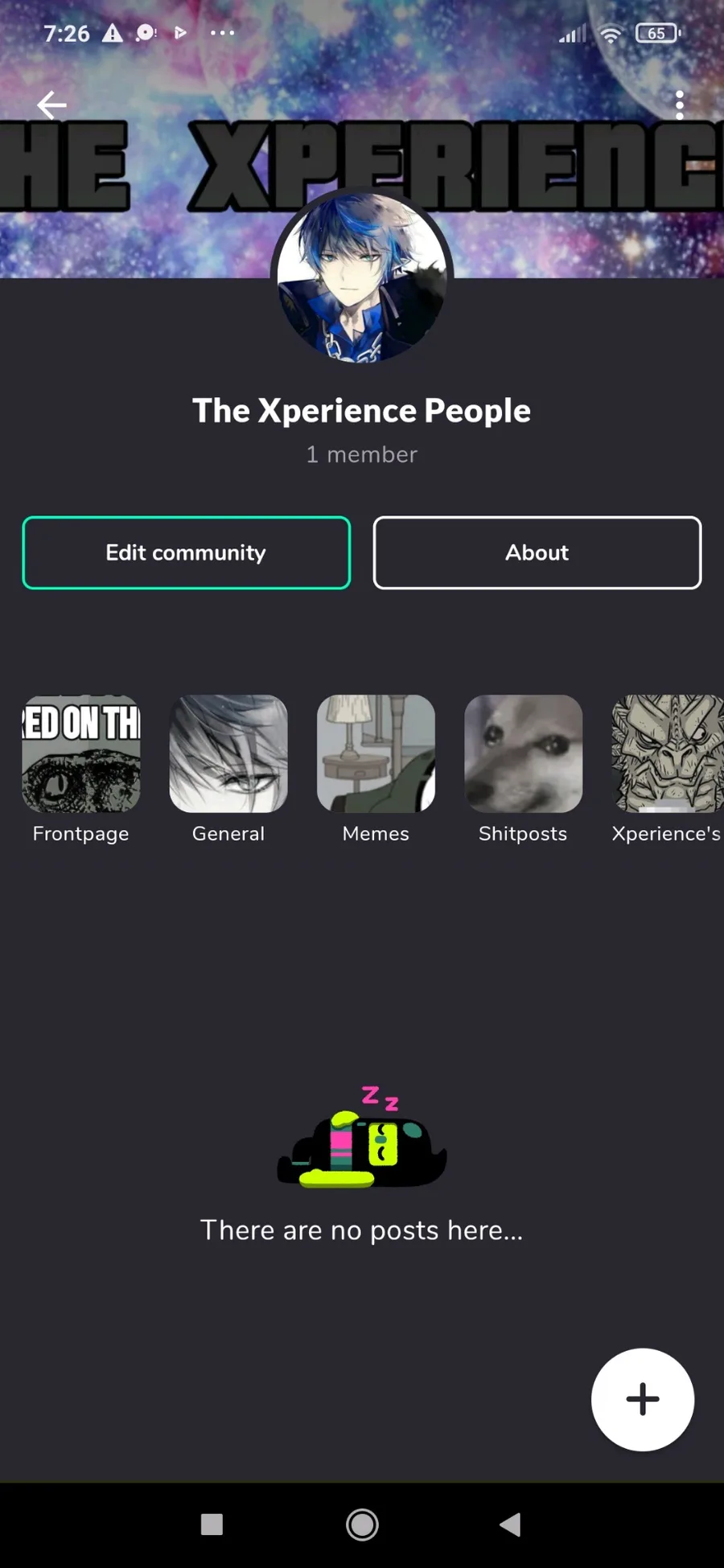Select the Frontpage channel
The width and height of the screenshot is (724, 1568).
click(x=81, y=770)
